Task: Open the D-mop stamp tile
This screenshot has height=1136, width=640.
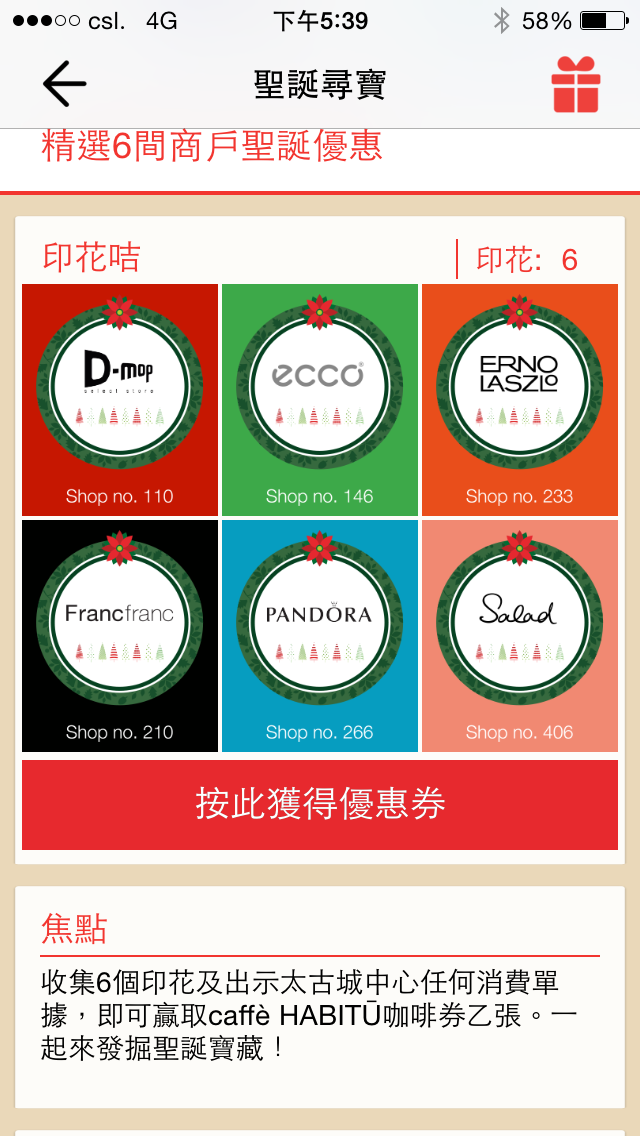Action: [120, 399]
